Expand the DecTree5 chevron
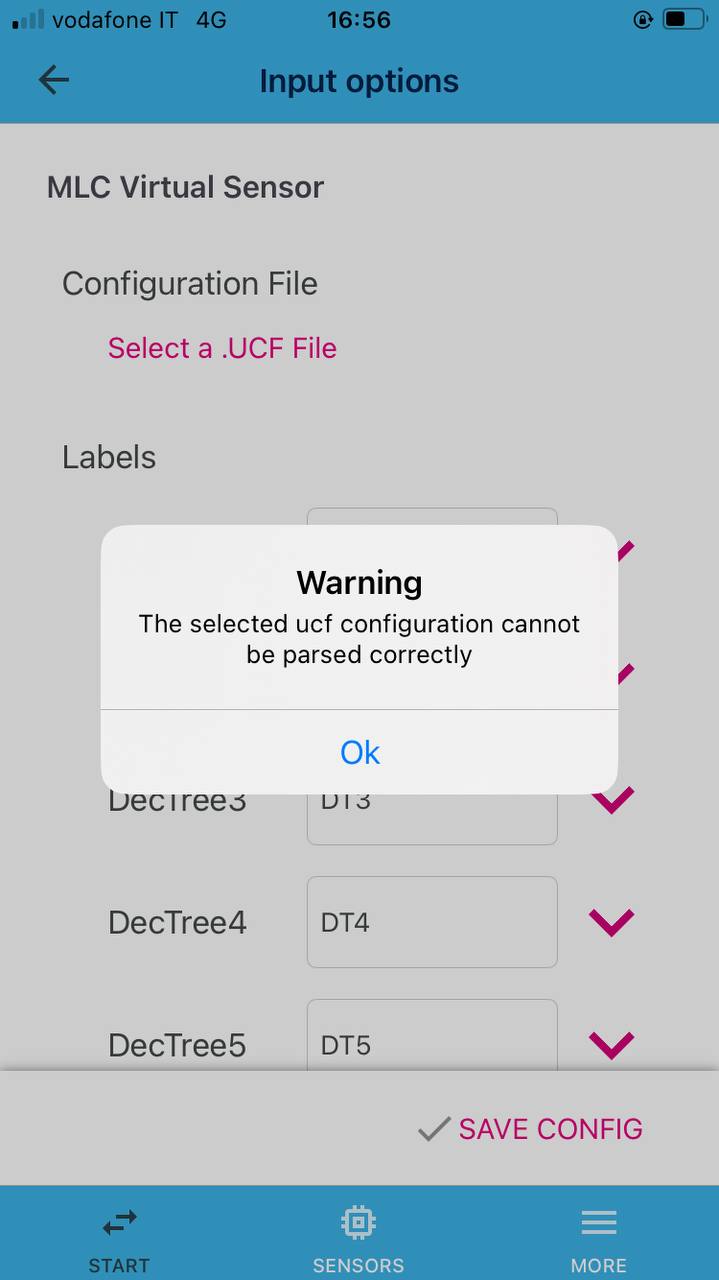The height and width of the screenshot is (1280, 719). click(x=612, y=1045)
